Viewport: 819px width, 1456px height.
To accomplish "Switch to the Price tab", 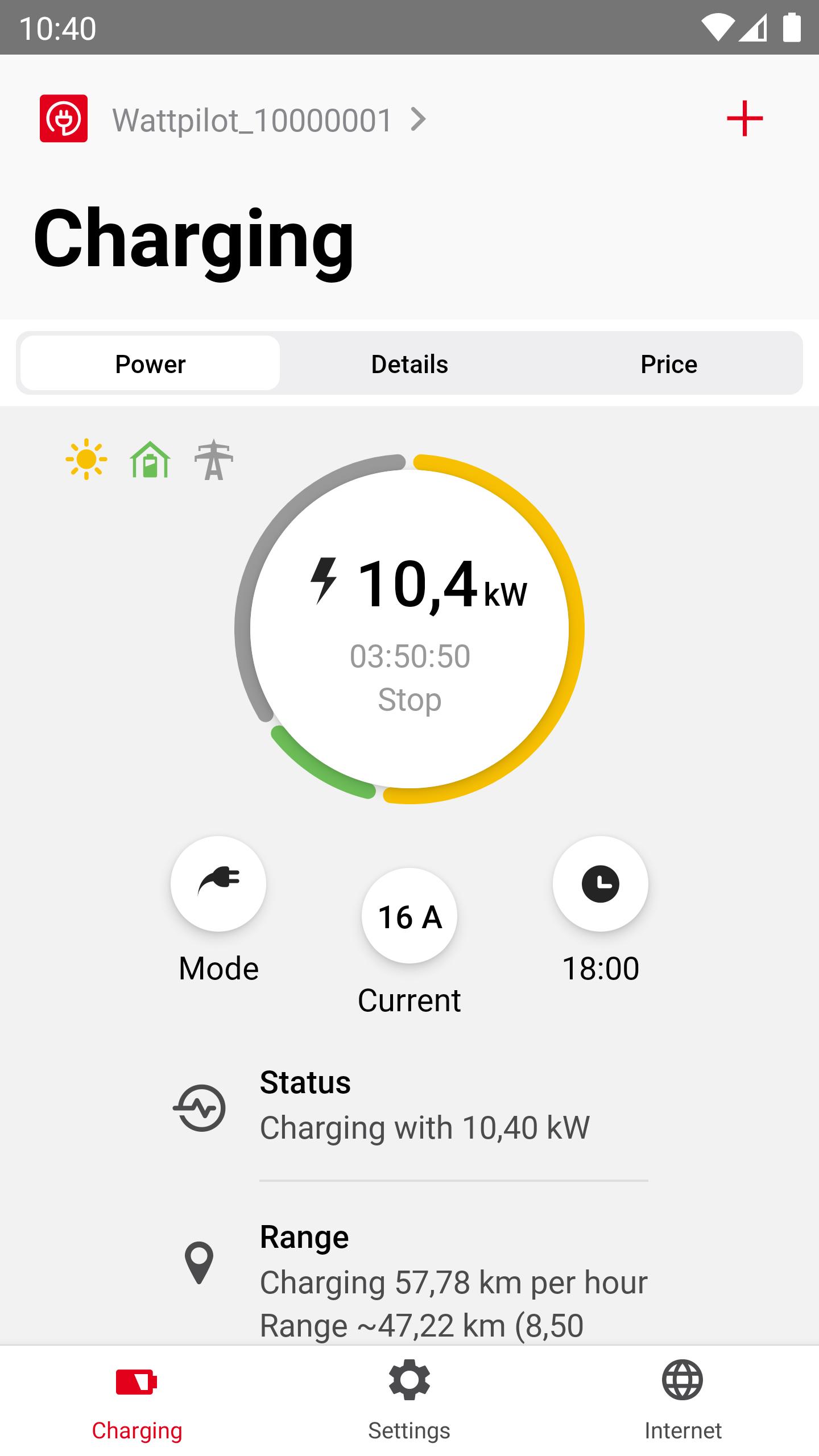I will coord(669,364).
